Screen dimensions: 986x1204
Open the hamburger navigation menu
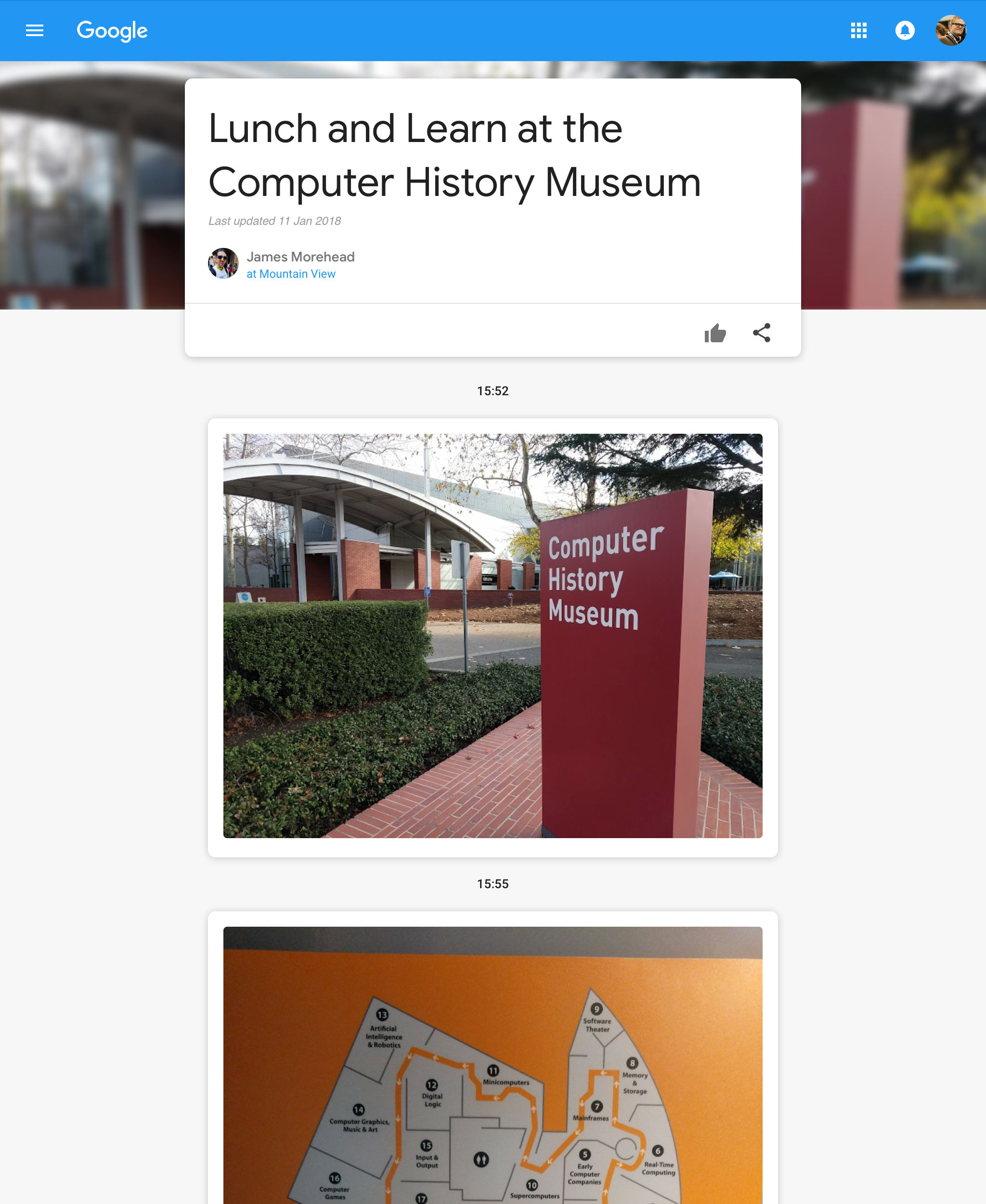(35, 31)
